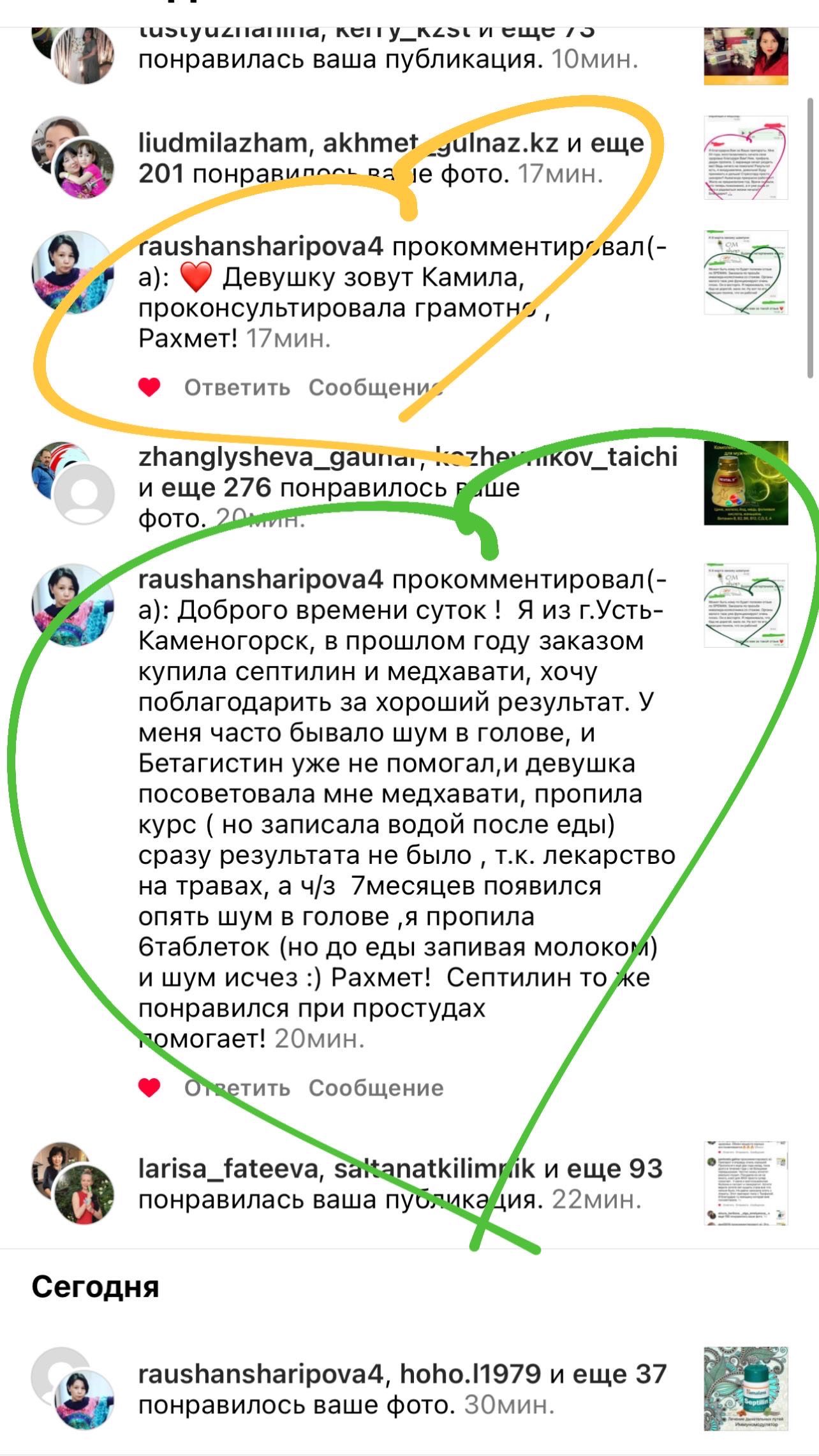The height and width of the screenshot is (1456, 819).
Task: Open the Septilin photo thumbnail liked by hoho.l1979
Action: coord(746,1389)
